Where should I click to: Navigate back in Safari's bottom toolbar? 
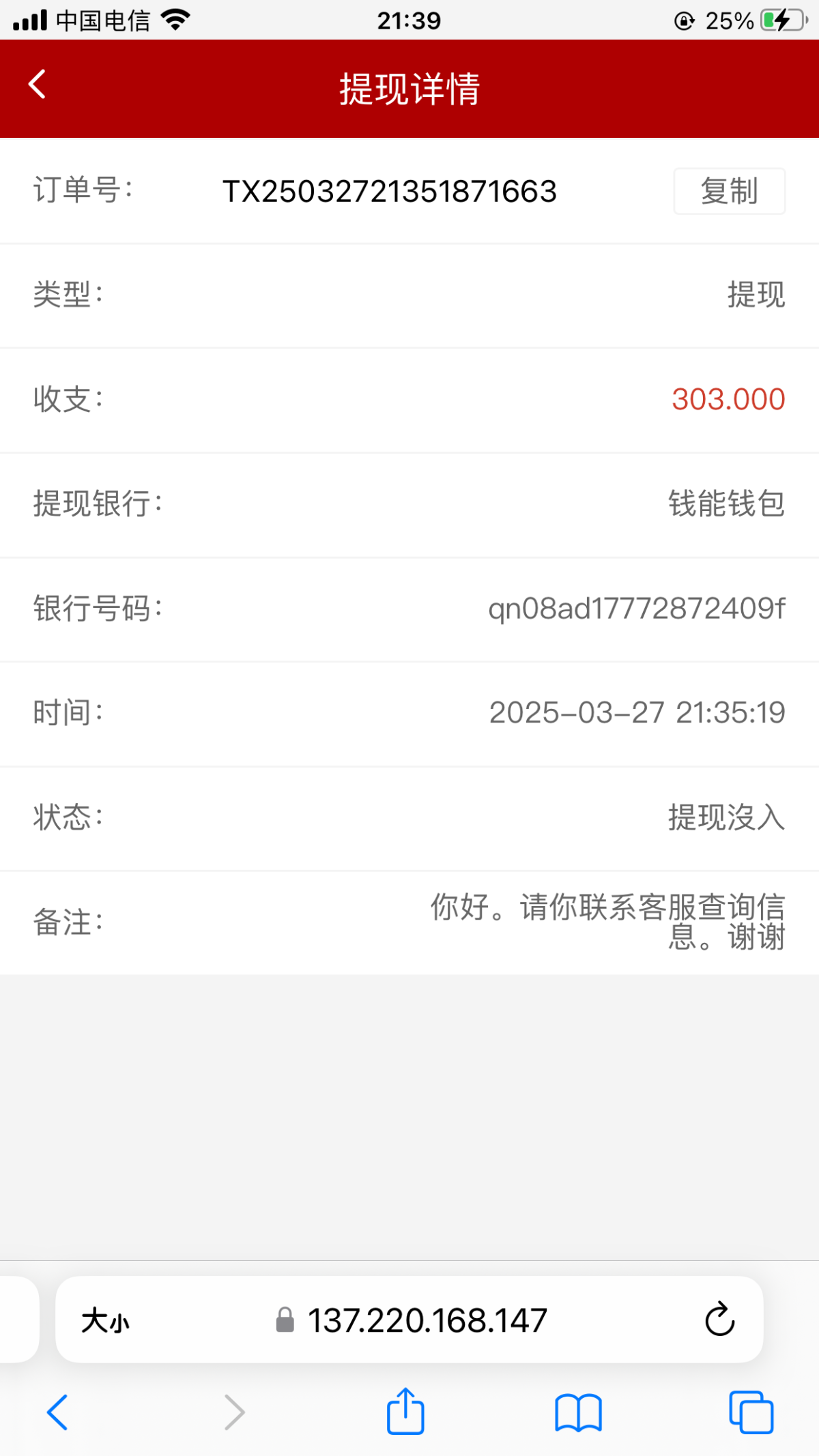(57, 1412)
